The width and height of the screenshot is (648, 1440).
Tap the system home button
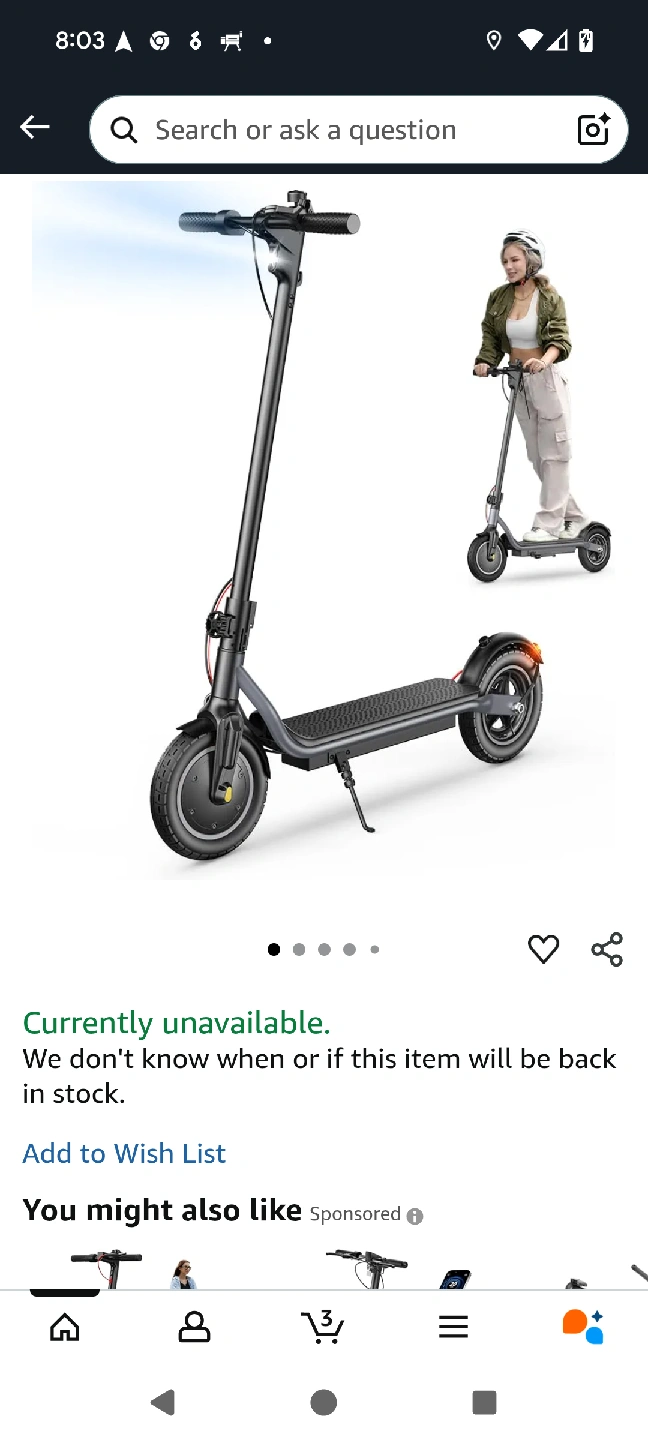pyautogui.click(x=324, y=1402)
